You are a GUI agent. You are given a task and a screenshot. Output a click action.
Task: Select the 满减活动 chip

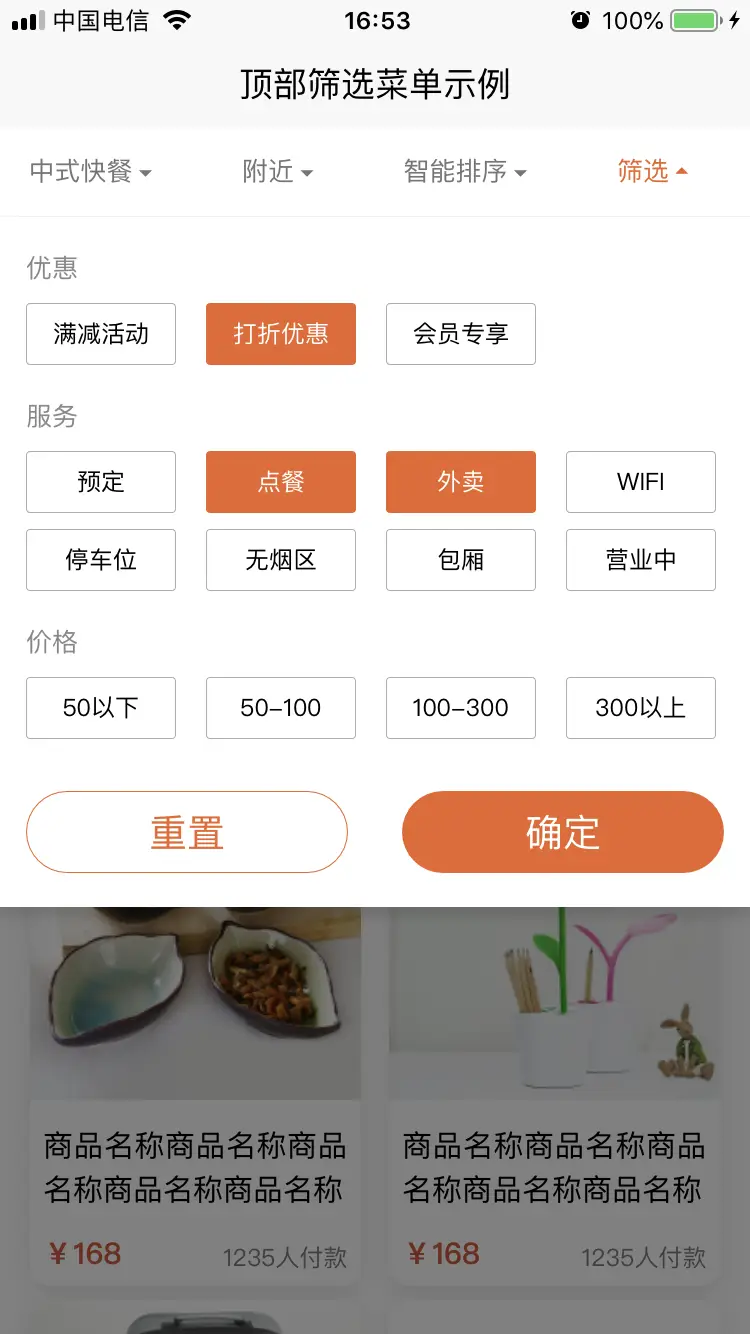click(101, 334)
